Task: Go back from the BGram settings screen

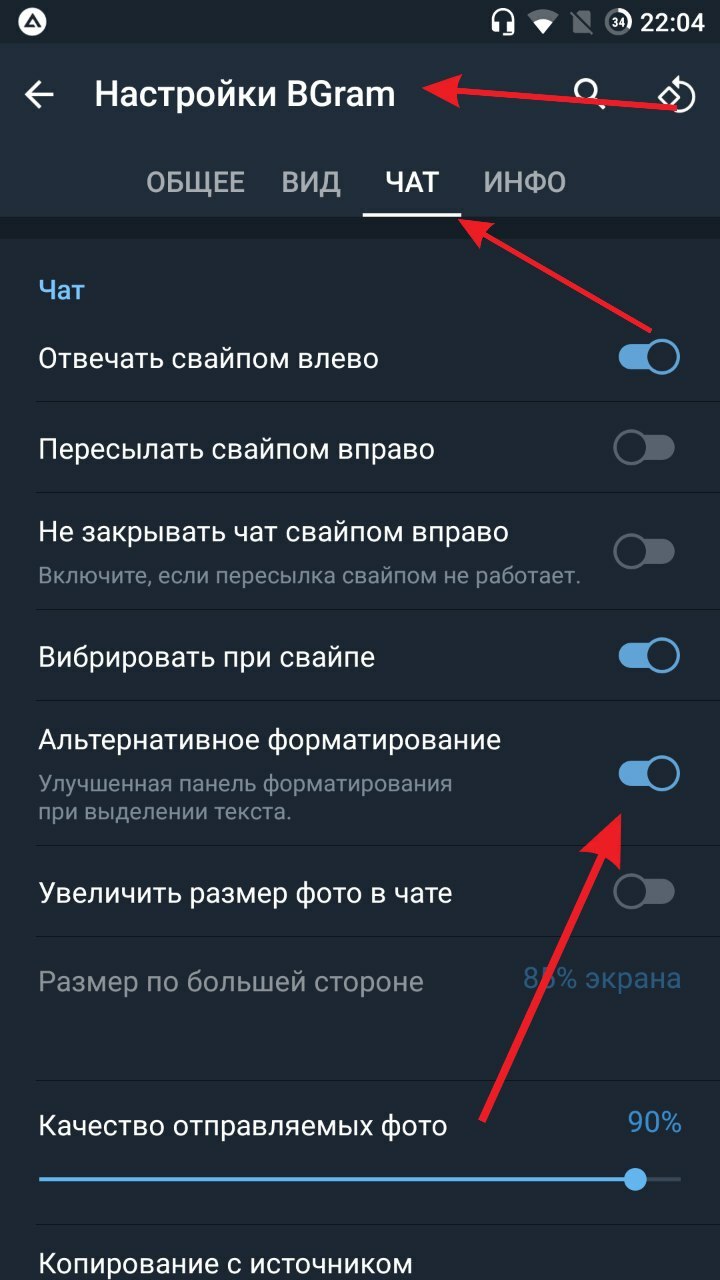Action: tap(40, 95)
